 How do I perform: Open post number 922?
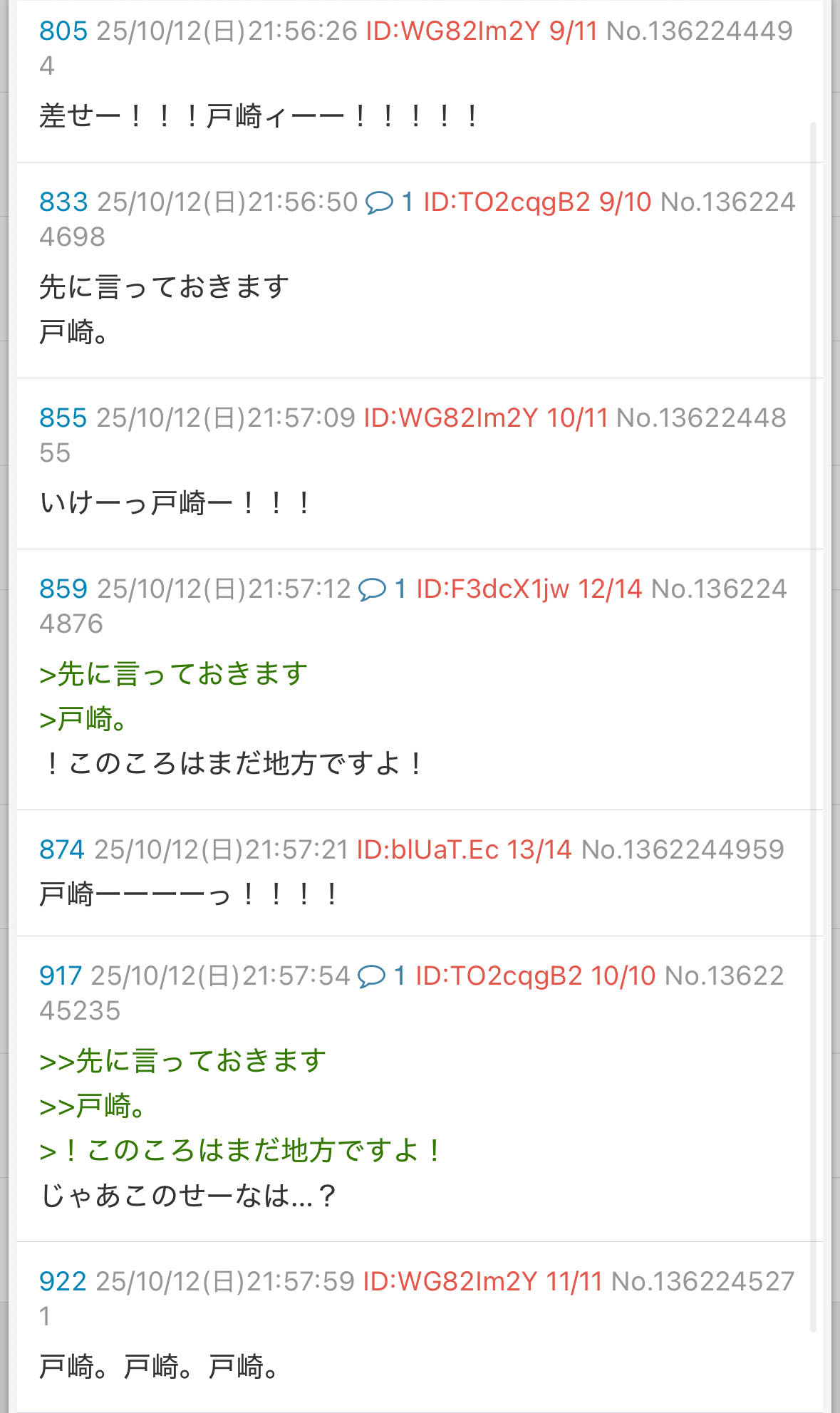click(62, 1281)
